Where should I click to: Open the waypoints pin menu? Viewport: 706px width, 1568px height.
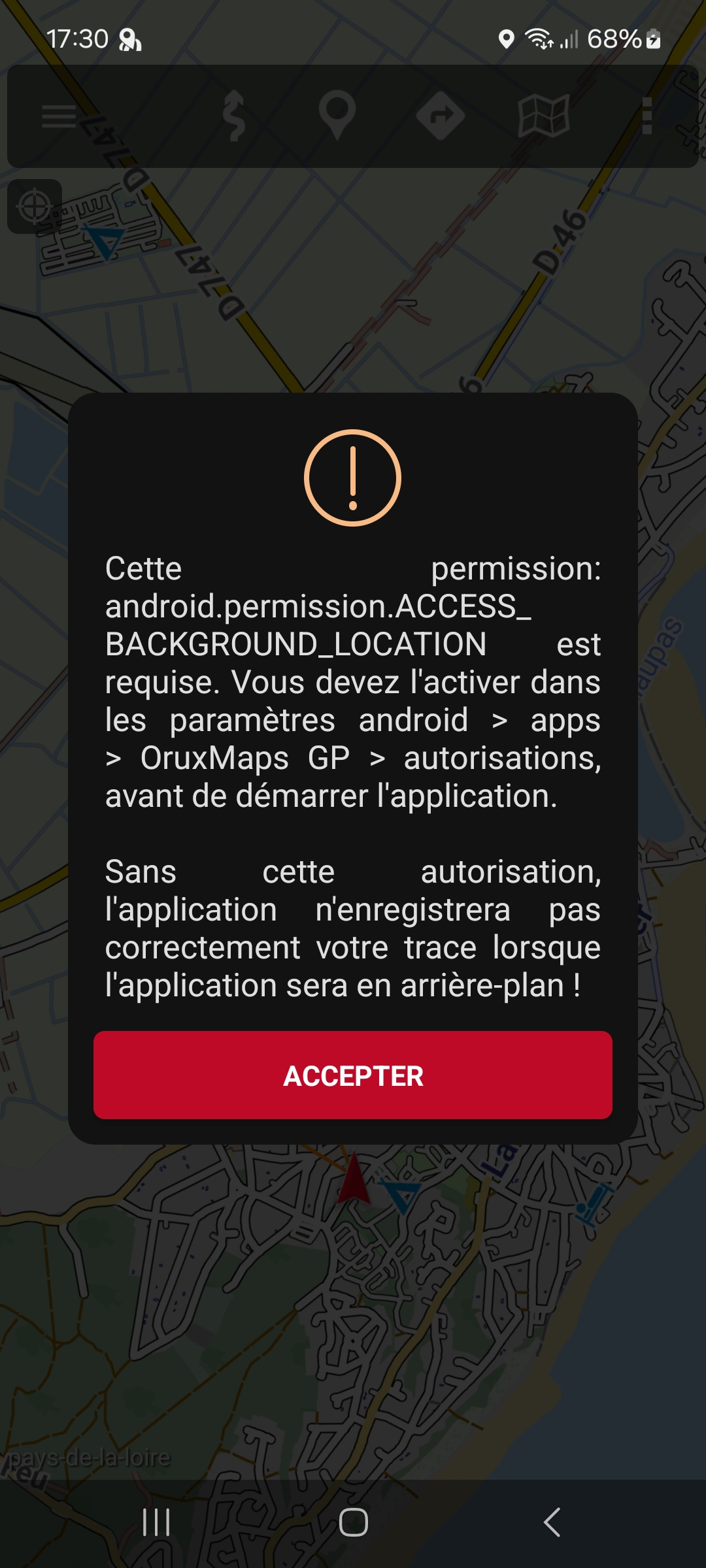pos(337,116)
